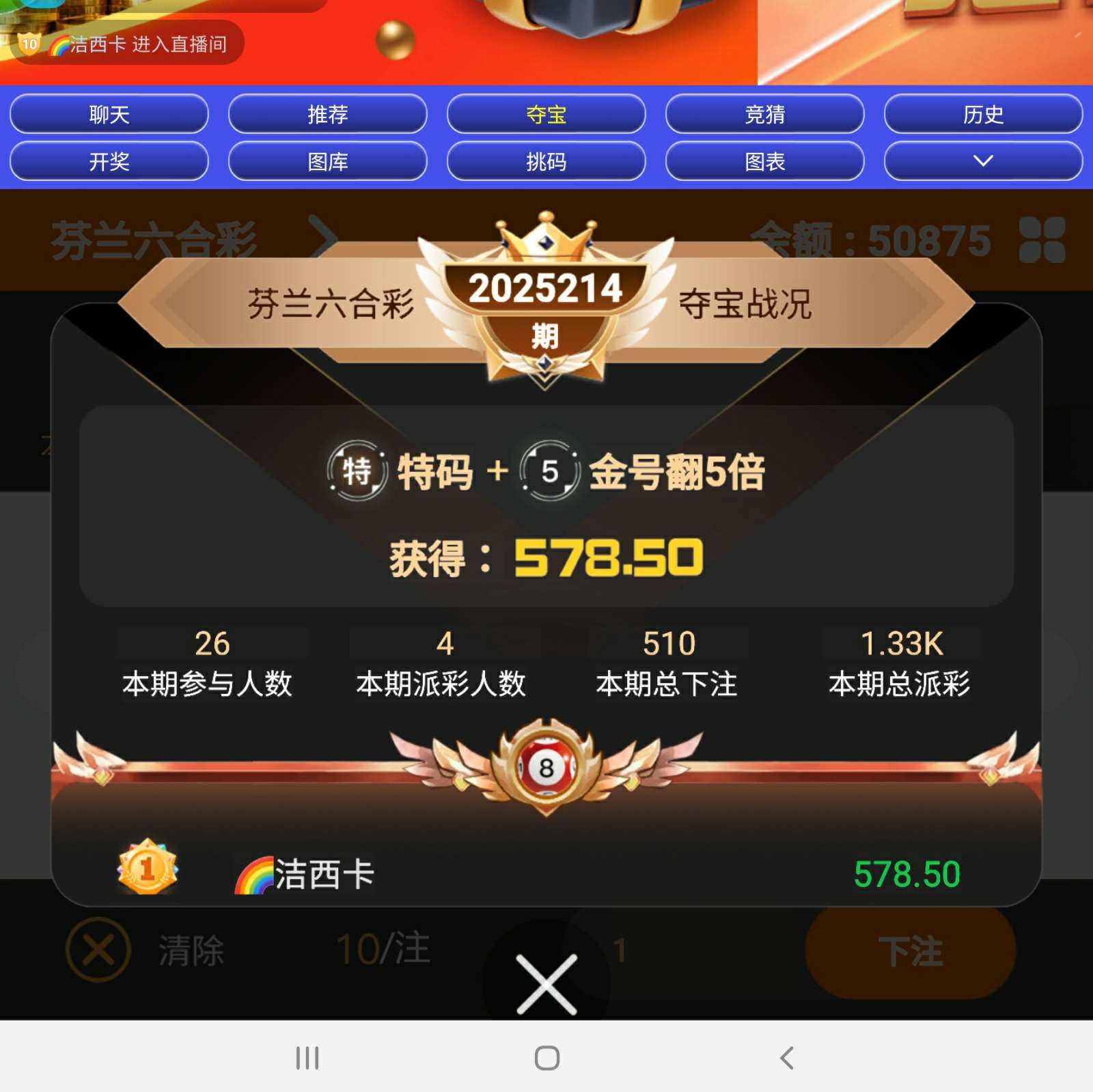Switch to the 挑码 tab
The height and width of the screenshot is (1092, 1093).
[546, 161]
